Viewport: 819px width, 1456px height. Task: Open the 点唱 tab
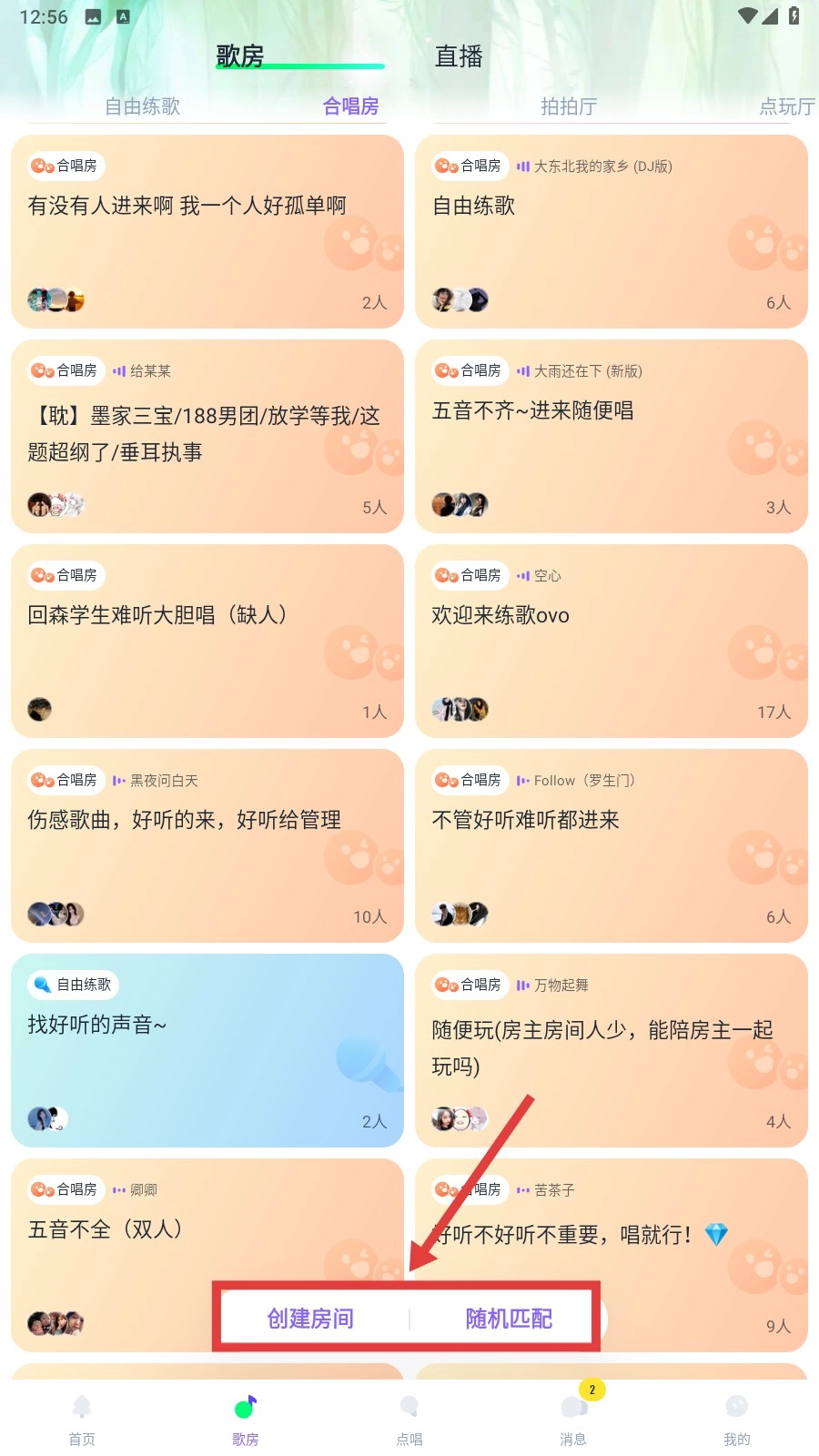pyautogui.click(x=409, y=1419)
